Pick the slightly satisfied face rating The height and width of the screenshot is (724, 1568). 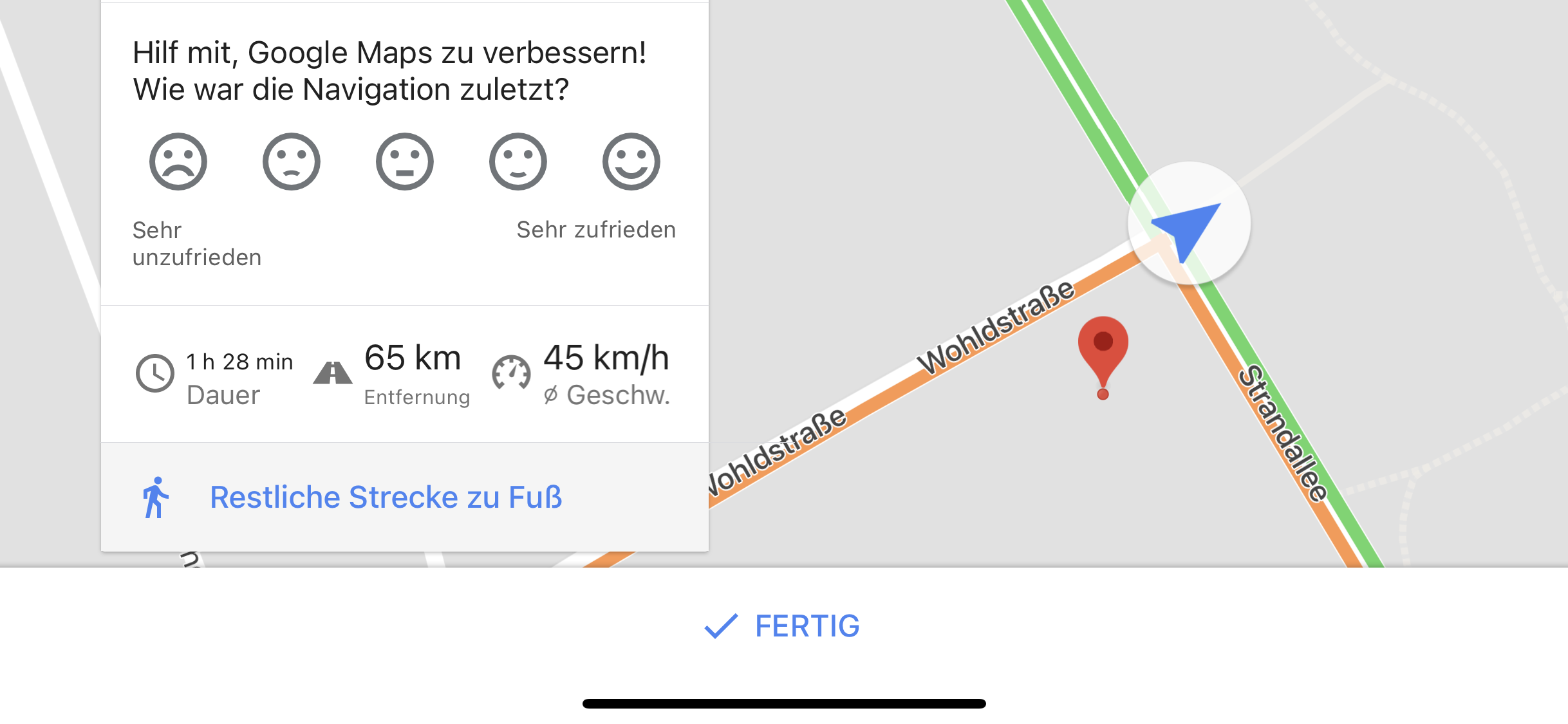point(518,162)
